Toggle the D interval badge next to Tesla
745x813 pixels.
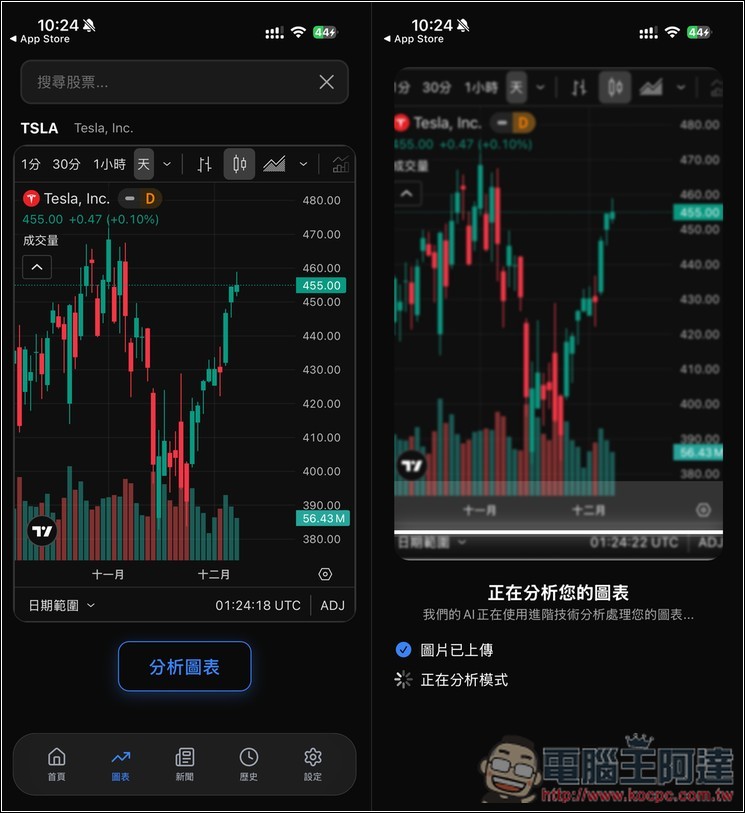point(146,198)
